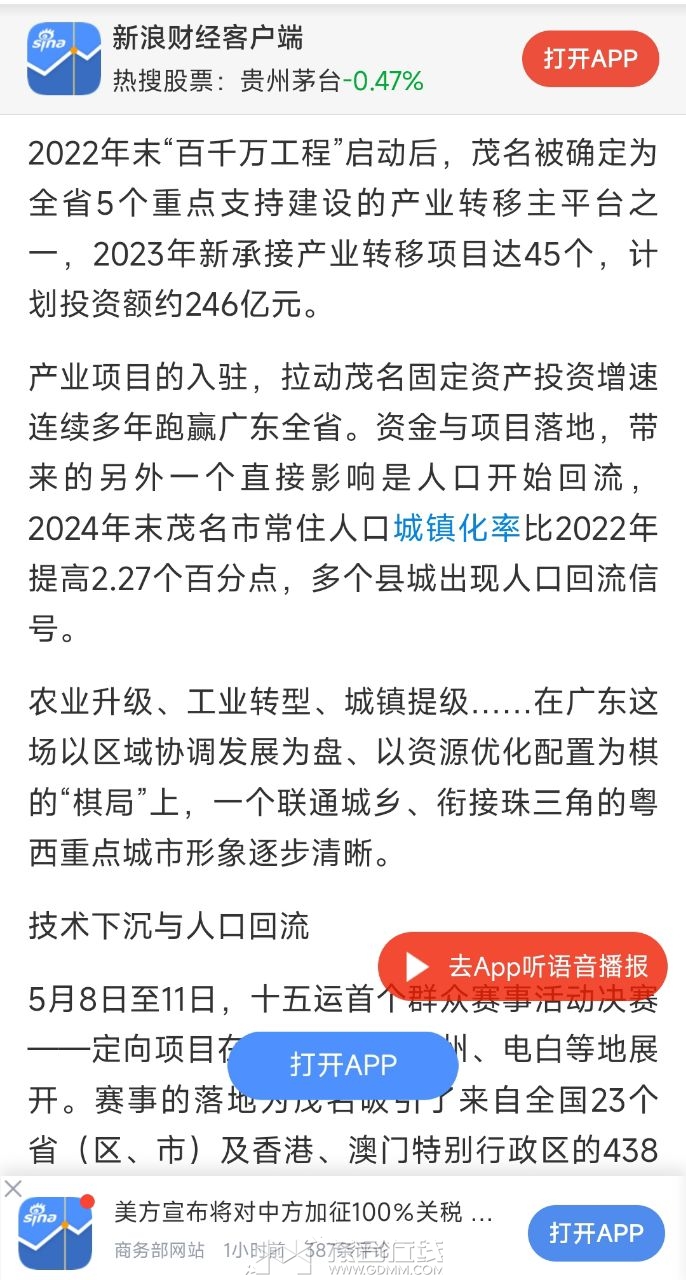Viewport: 686px width, 1280px height.
Task: Tap the blue 打开APP button in bottom banner
Action: 596,1232
